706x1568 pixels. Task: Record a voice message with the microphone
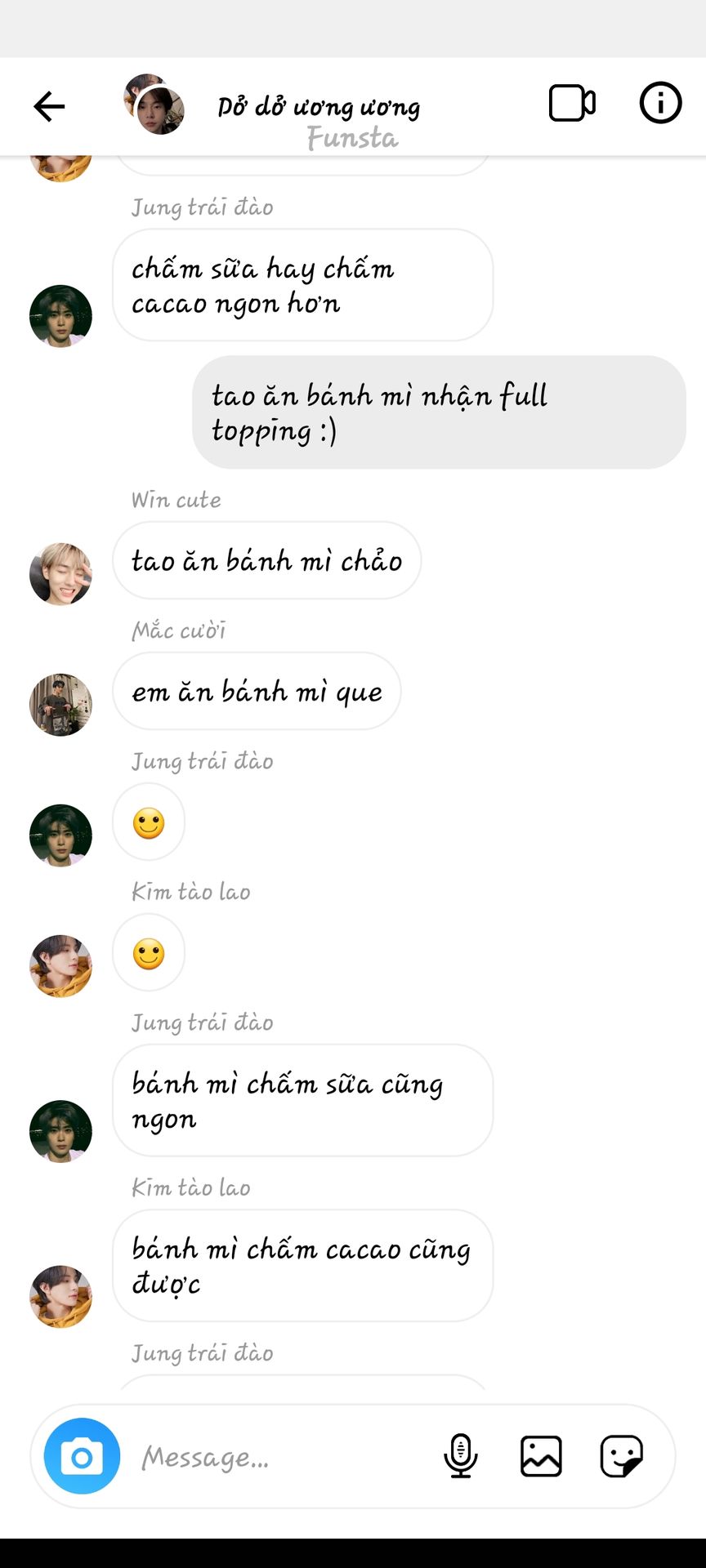(461, 1456)
